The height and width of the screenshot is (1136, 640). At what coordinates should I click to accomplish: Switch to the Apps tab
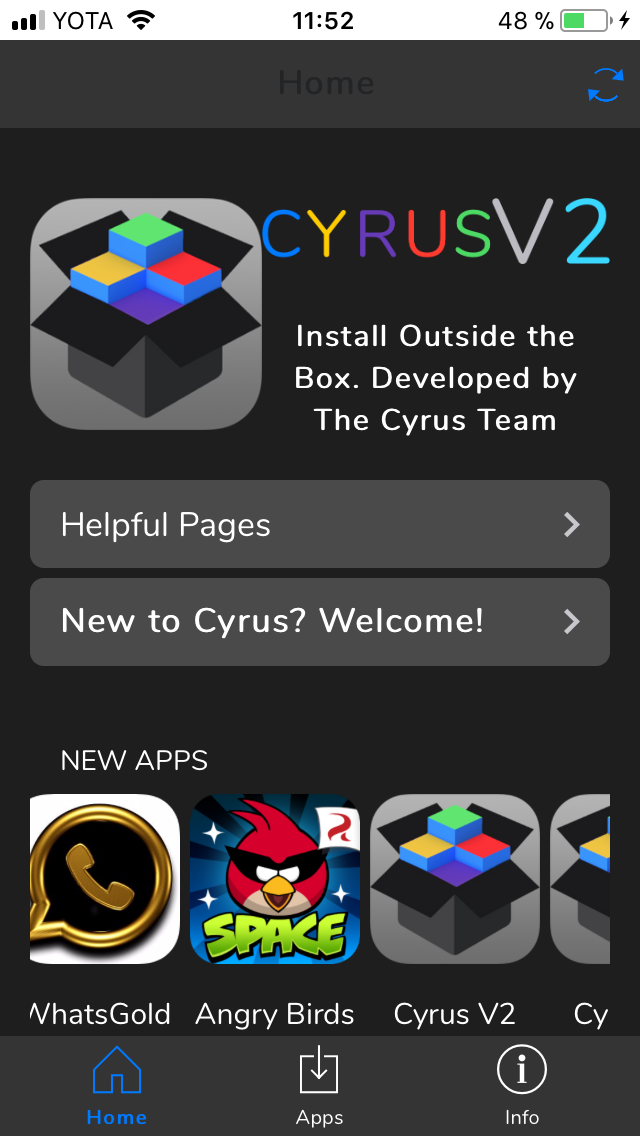[320, 1085]
